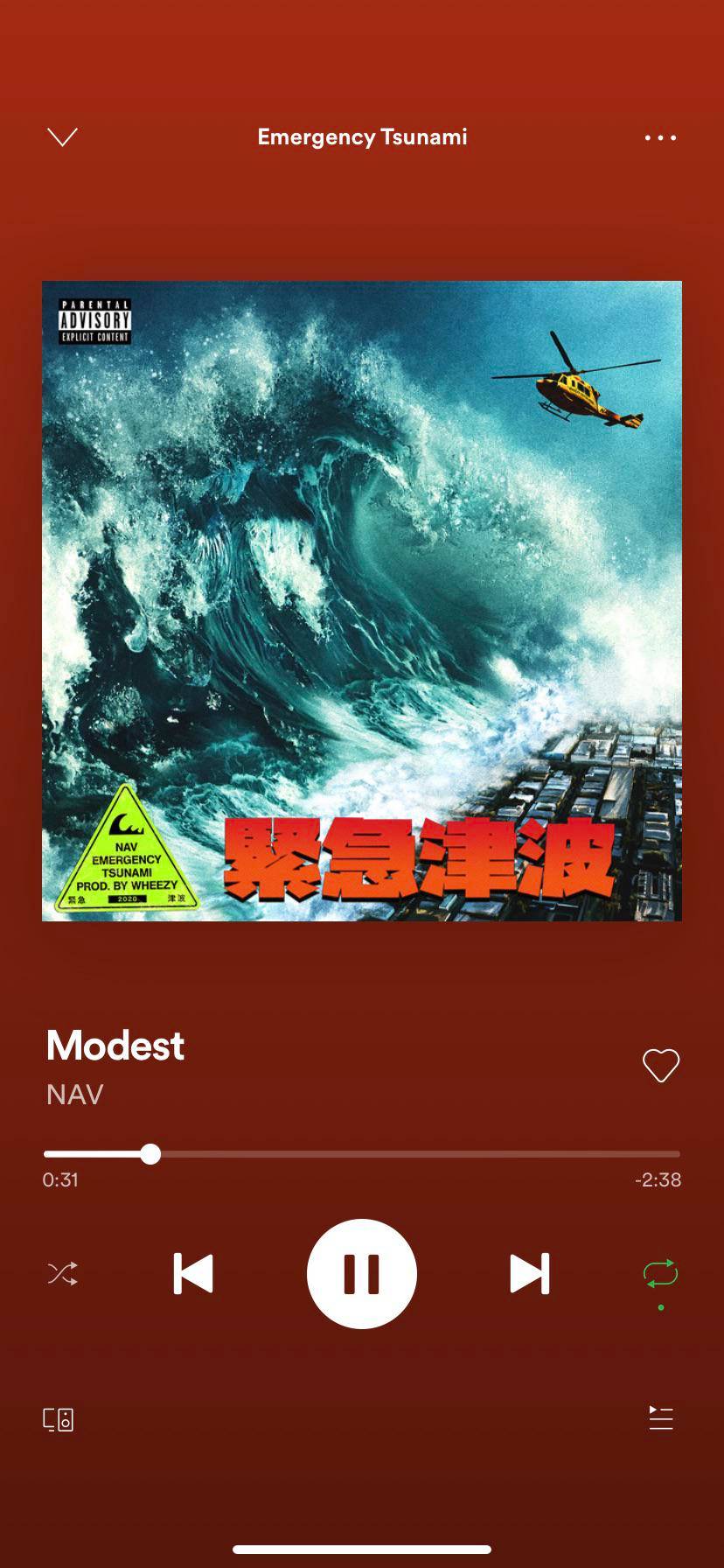Like the song Modest
The image size is (724, 1568).
pos(660,1065)
